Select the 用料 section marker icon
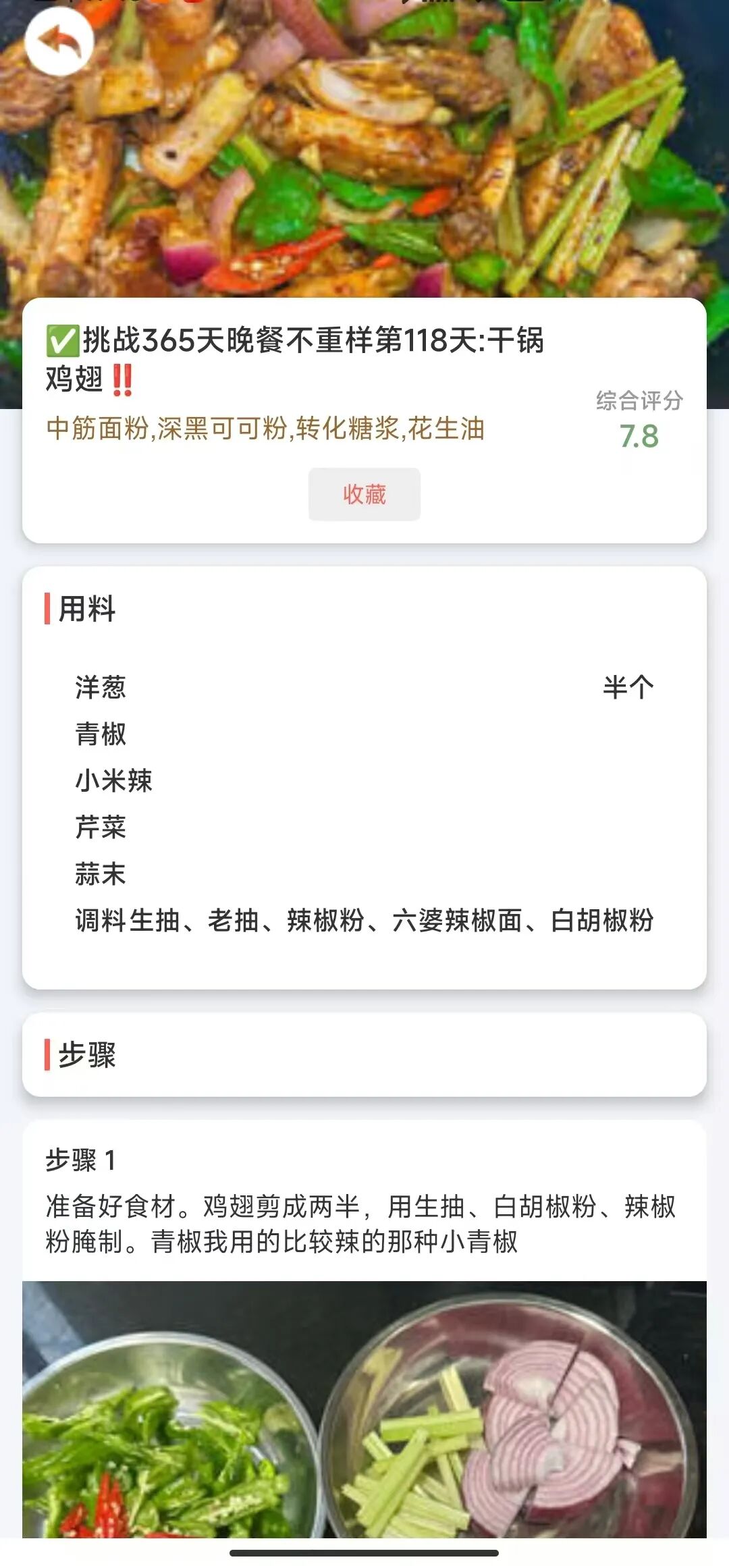729x1568 pixels. click(46, 607)
